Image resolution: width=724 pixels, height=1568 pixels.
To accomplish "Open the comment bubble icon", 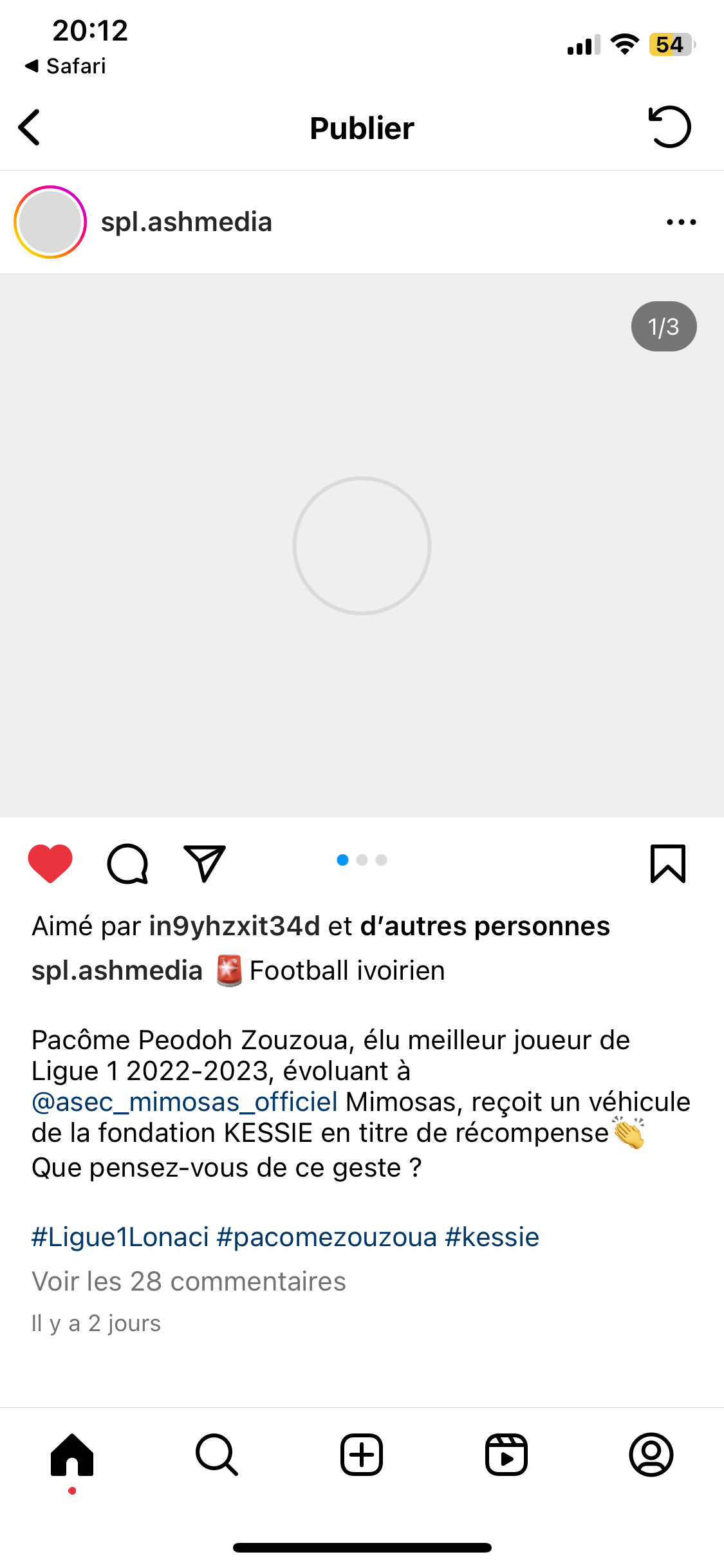I will [x=127, y=863].
